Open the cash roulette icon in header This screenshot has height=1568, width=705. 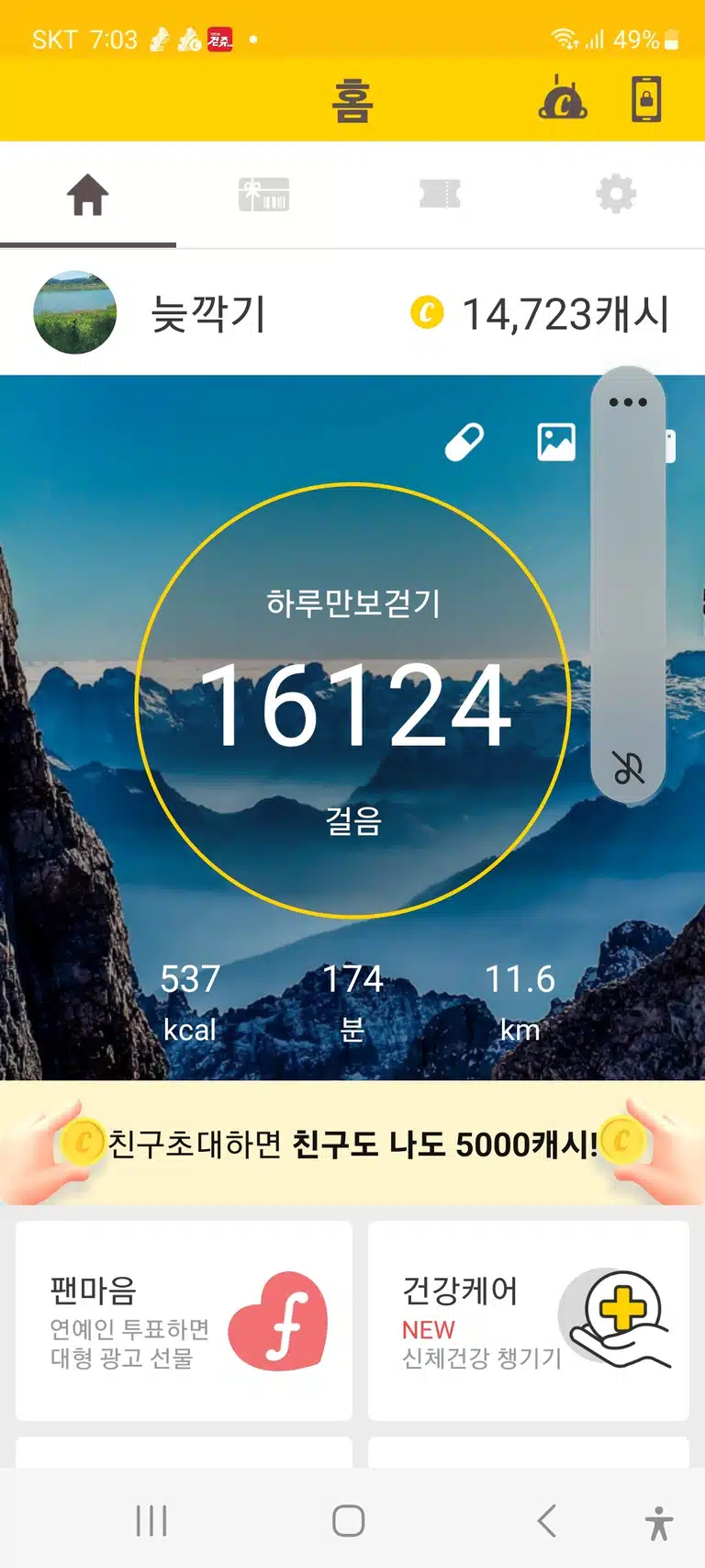pos(563,98)
